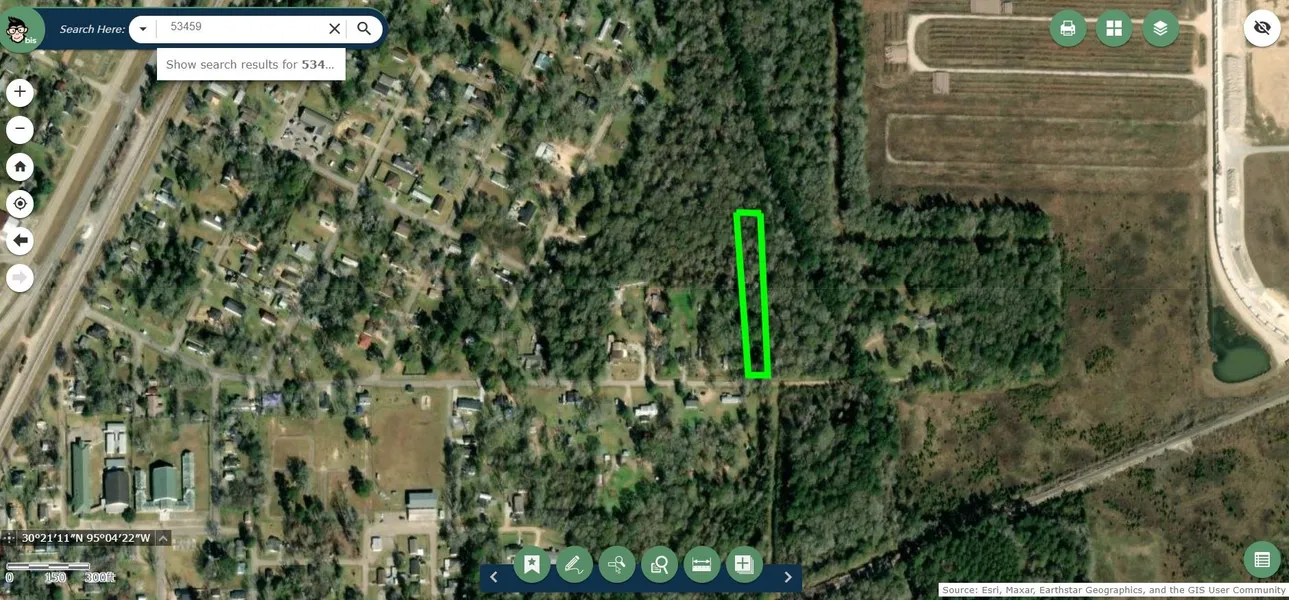1289x600 pixels.
Task: Tap the search field containing 53459
Action: coord(245,28)
